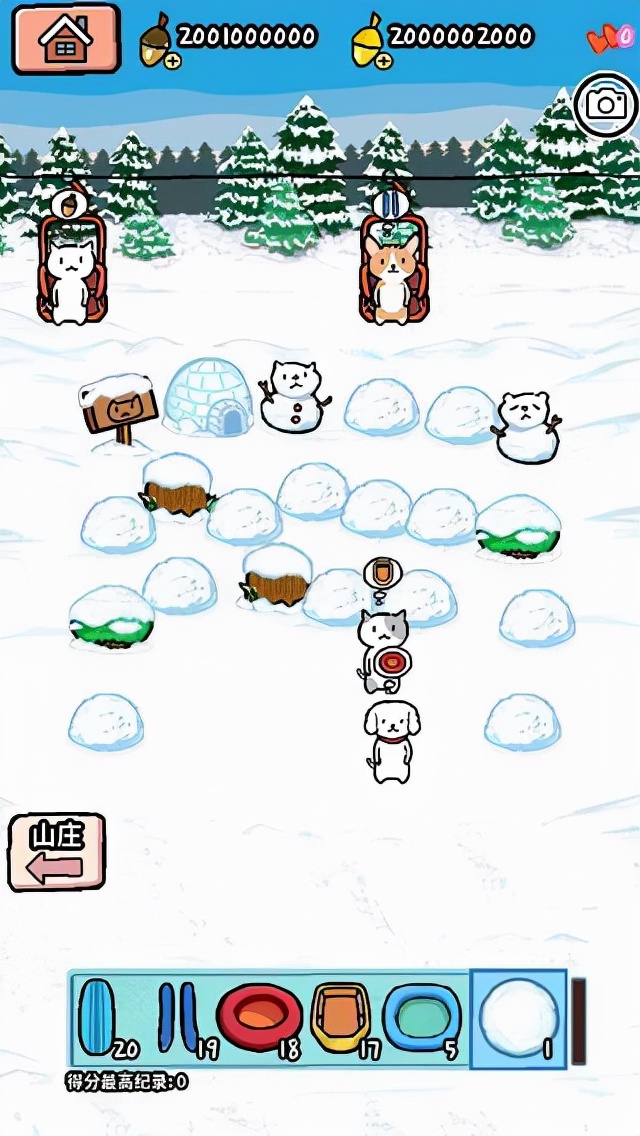640x1136 pixels.
Task: Choose the yellow sled with 17 left
Action: [340, 1017]
